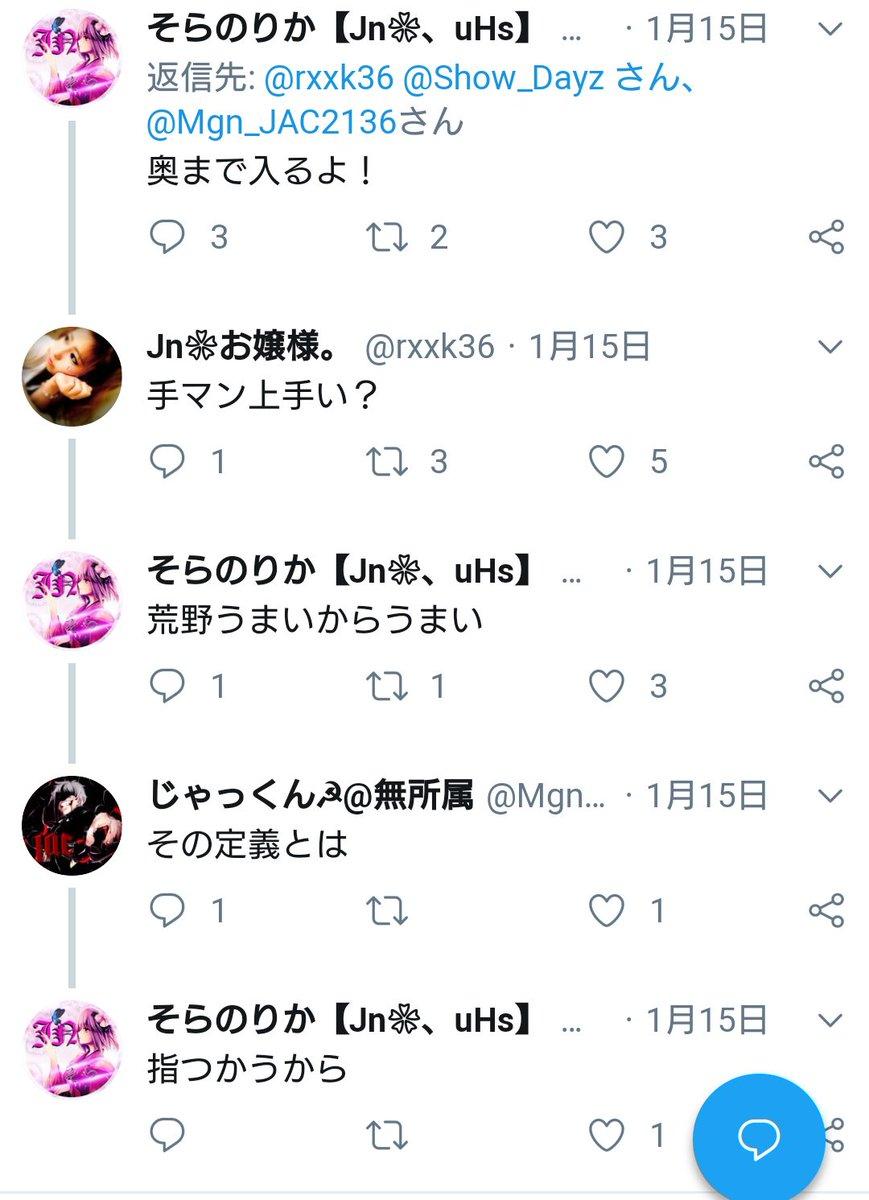The width and height of the screenshot is (869, 1200).
Task: Retweet the tweet 奥まで入るよ！
Action: tap(387, 237)
